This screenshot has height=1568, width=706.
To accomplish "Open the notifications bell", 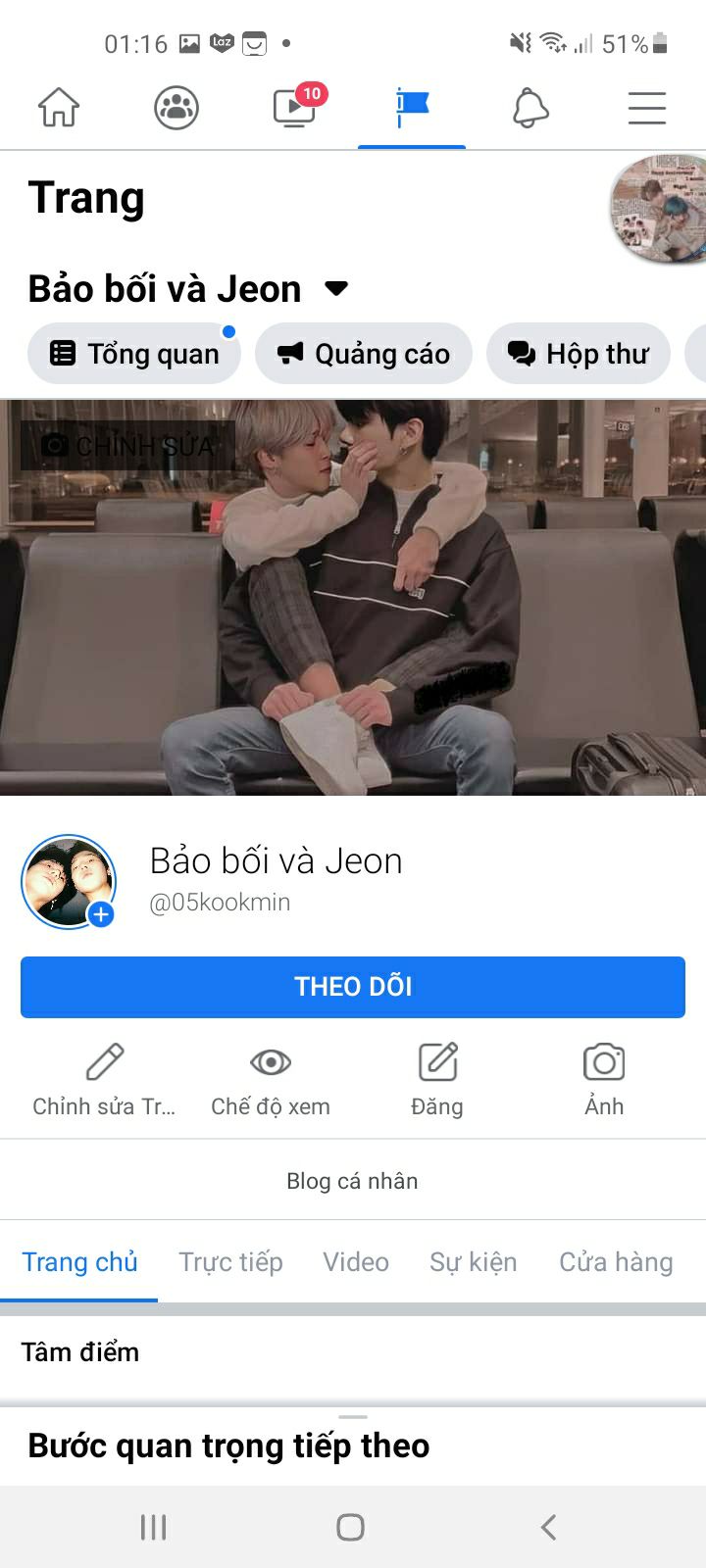I will 529,107.
